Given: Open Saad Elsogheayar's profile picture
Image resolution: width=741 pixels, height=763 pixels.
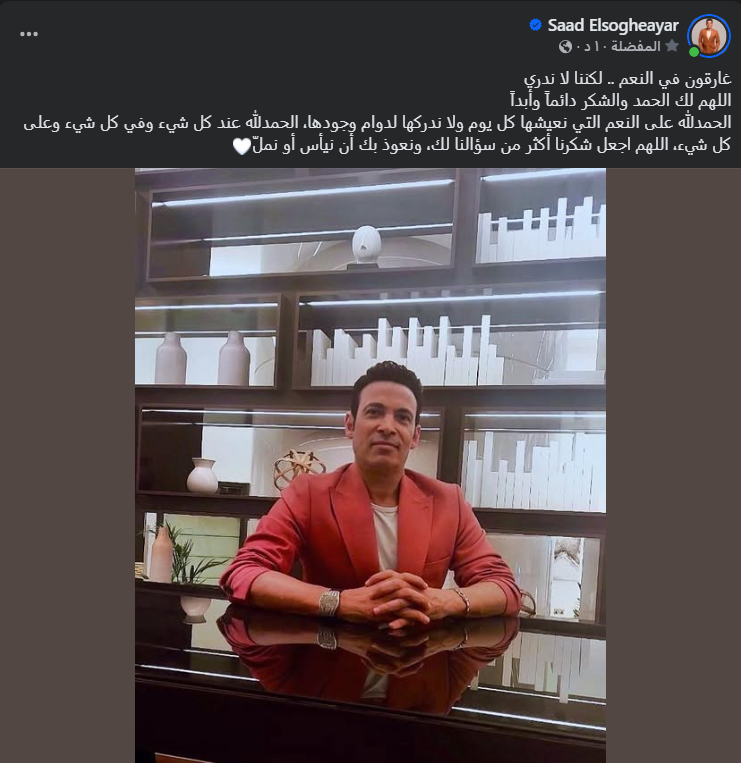Looking at the screenshot, I should point(709,35).
